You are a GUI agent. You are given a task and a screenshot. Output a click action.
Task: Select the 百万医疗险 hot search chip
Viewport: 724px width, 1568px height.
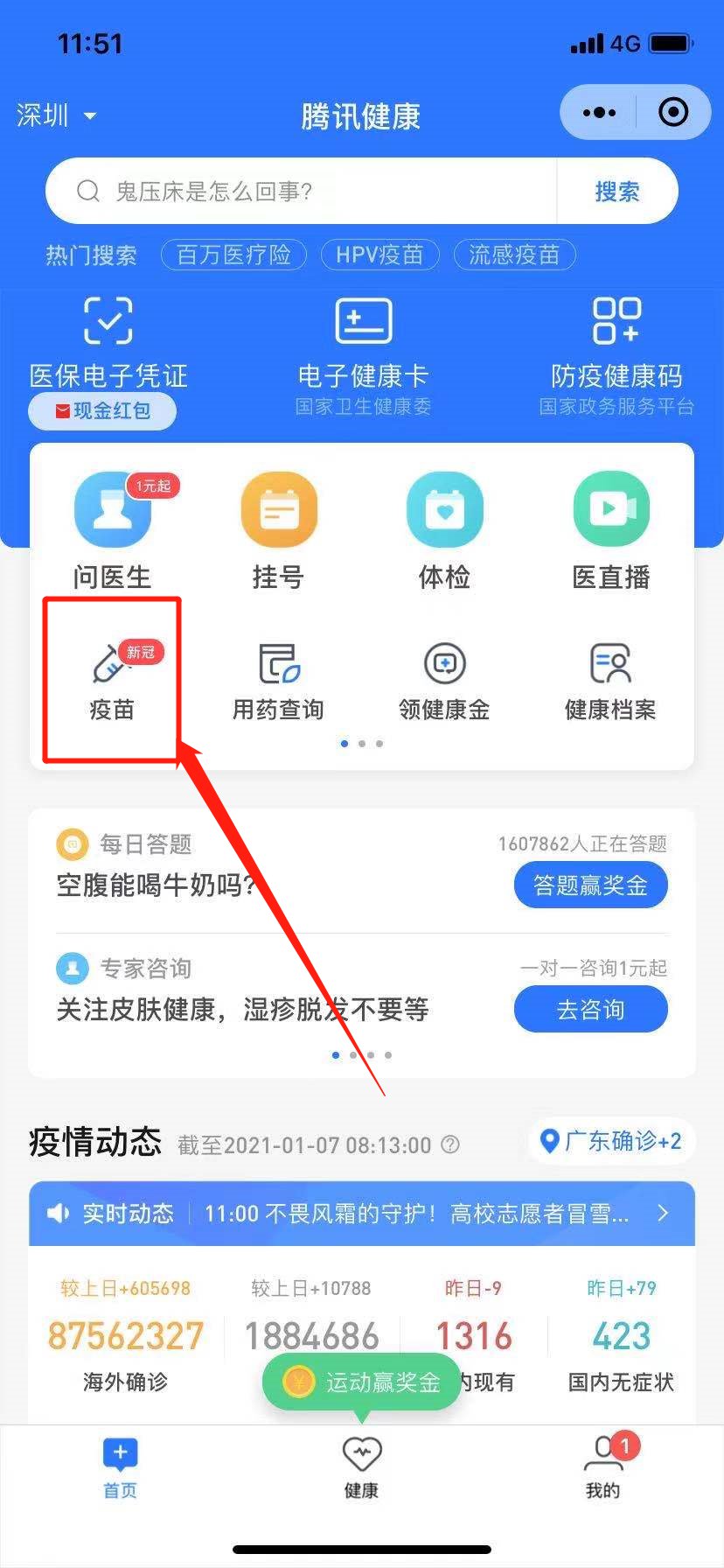(x=233, y=255)
